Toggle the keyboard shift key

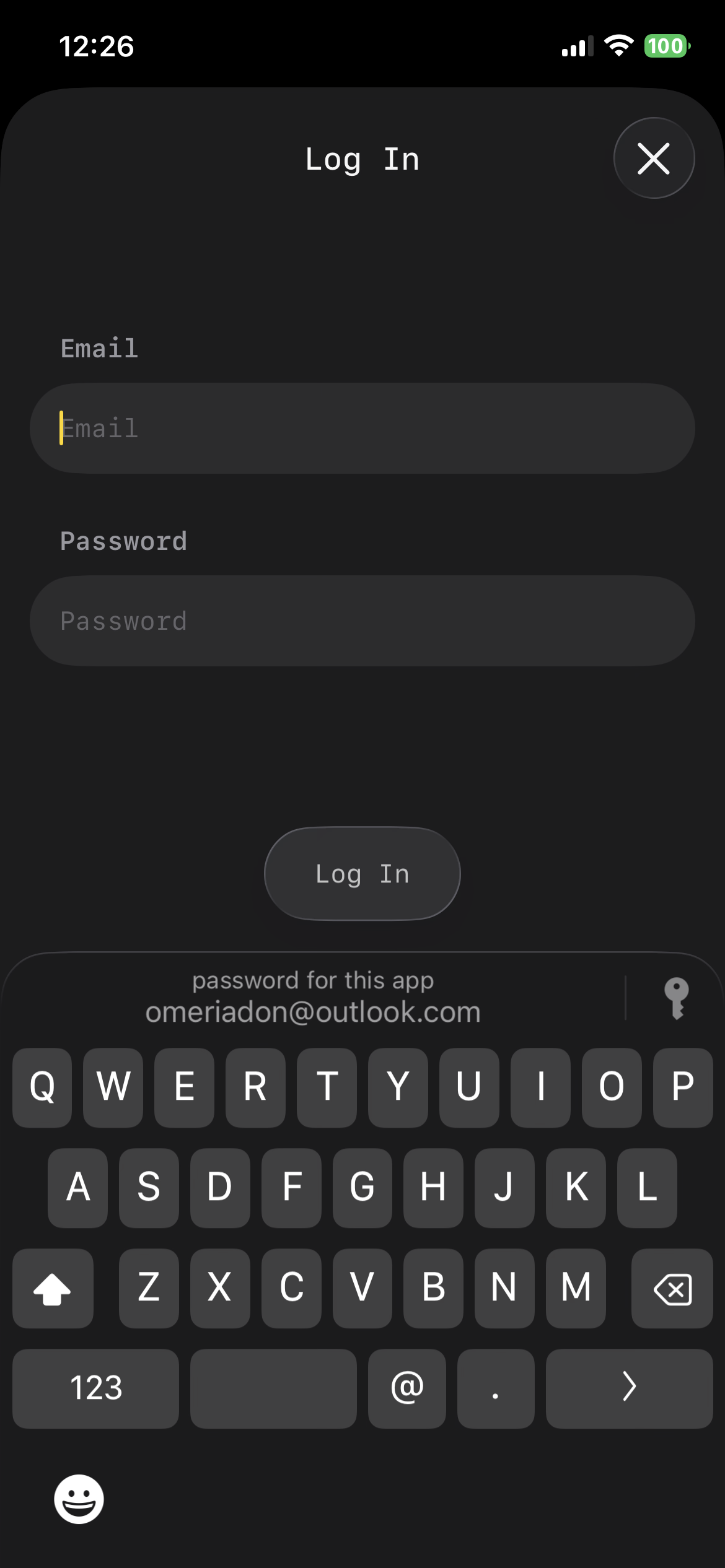(53, 1289)
